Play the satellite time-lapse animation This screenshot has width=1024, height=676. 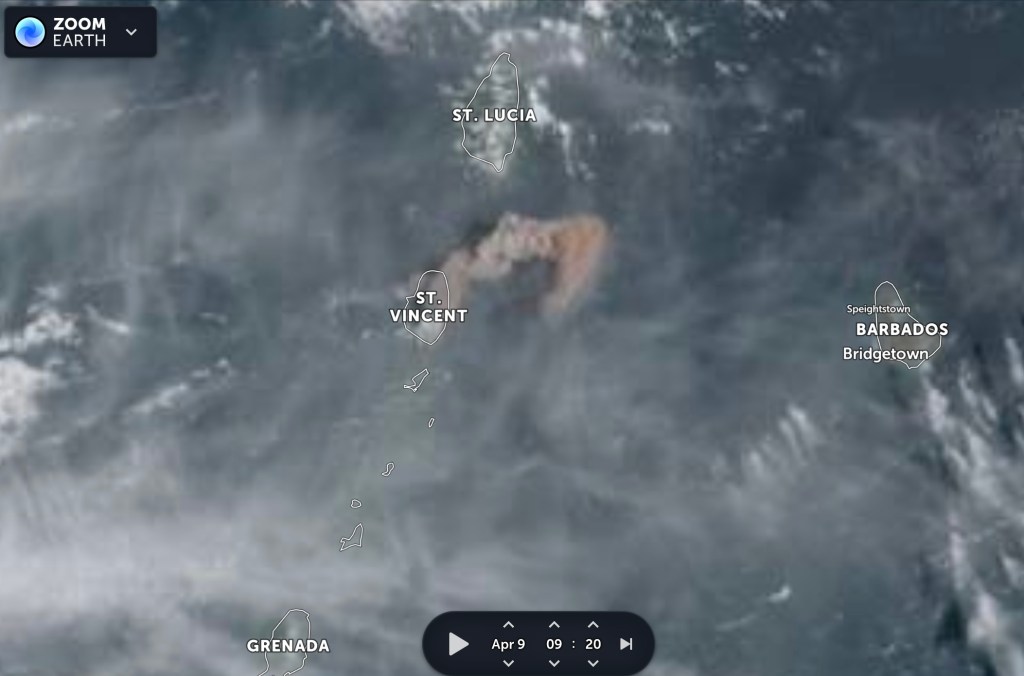click(x=458, y=644)
